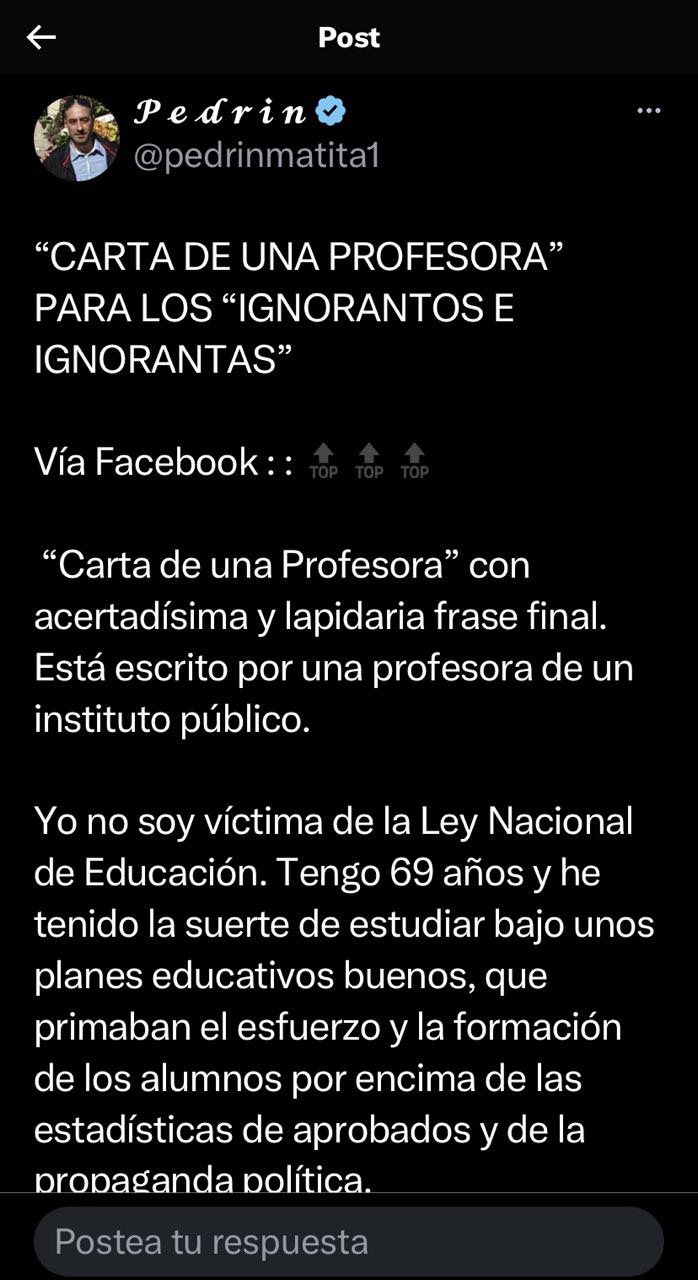698x1280 pixels.
Task: Open the post's three-dot overflow menu
Action: tap(649, 112)
